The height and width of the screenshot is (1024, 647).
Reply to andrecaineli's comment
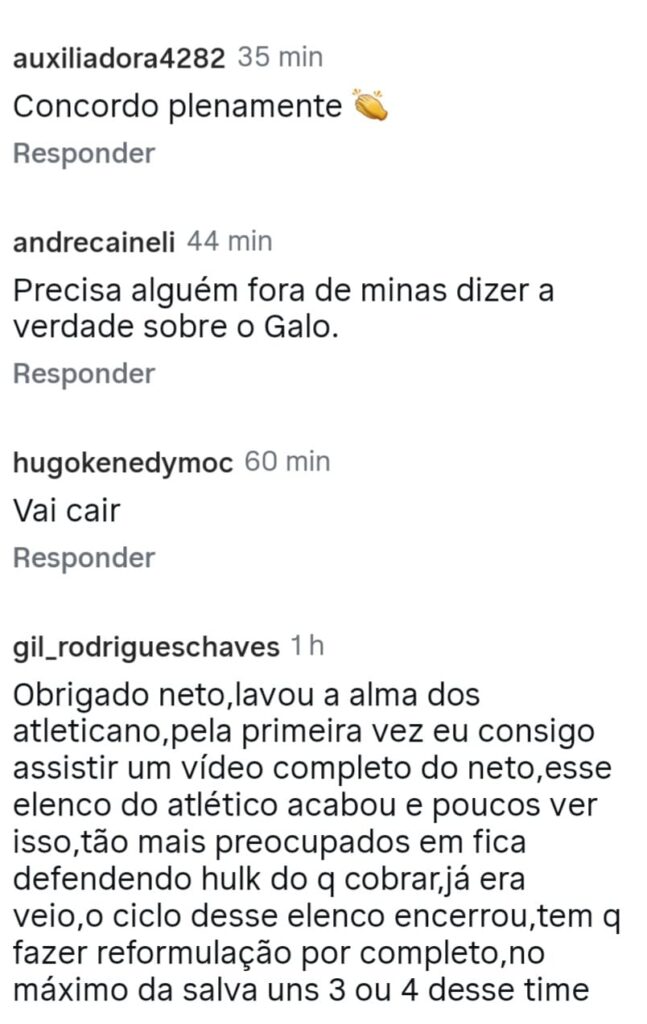coord(84,374)
